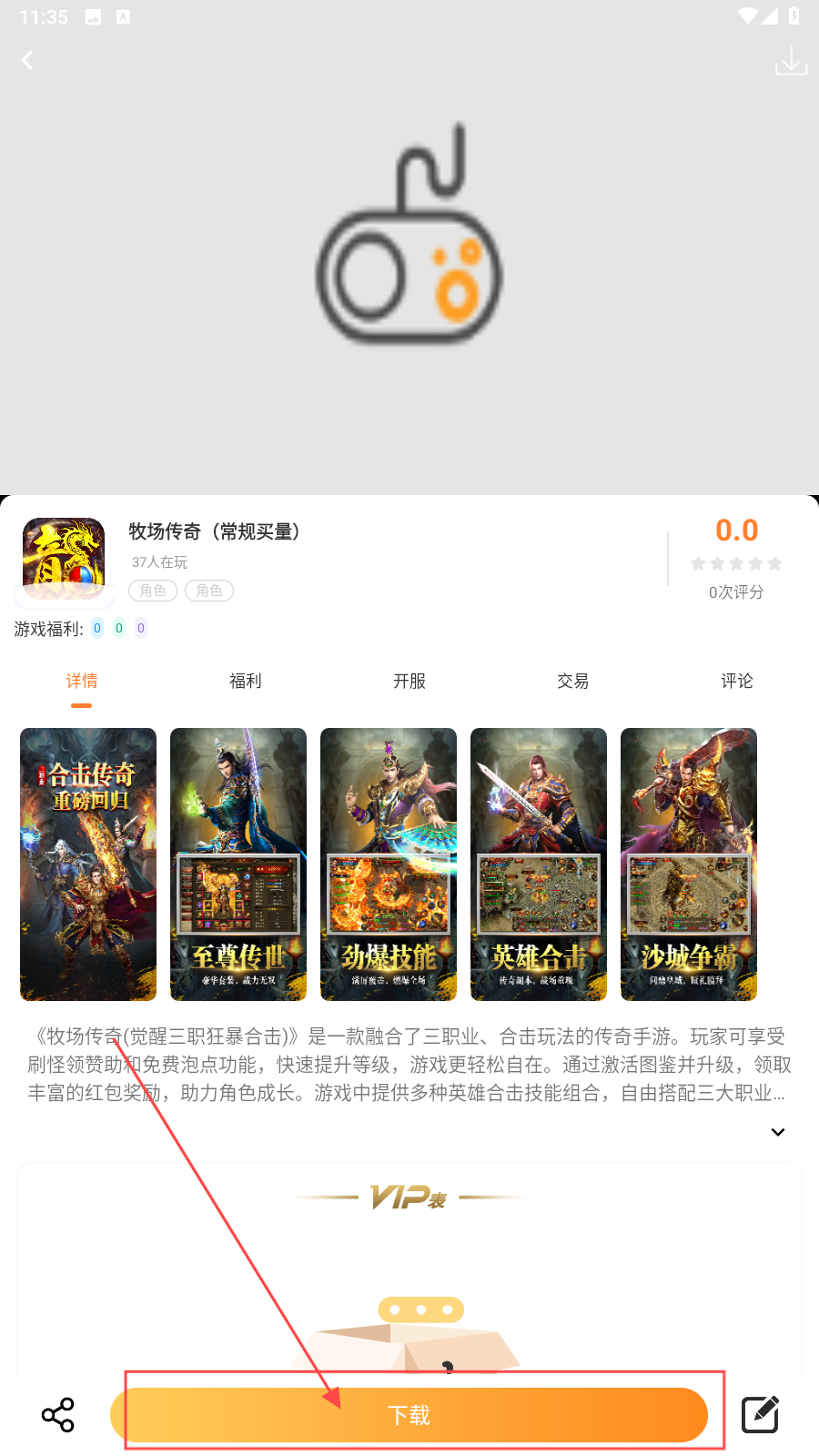Open the 沙城争霸 screenshot
Image resolution: width=819 pixels, height=1456 pixels.
pos(689,864)
